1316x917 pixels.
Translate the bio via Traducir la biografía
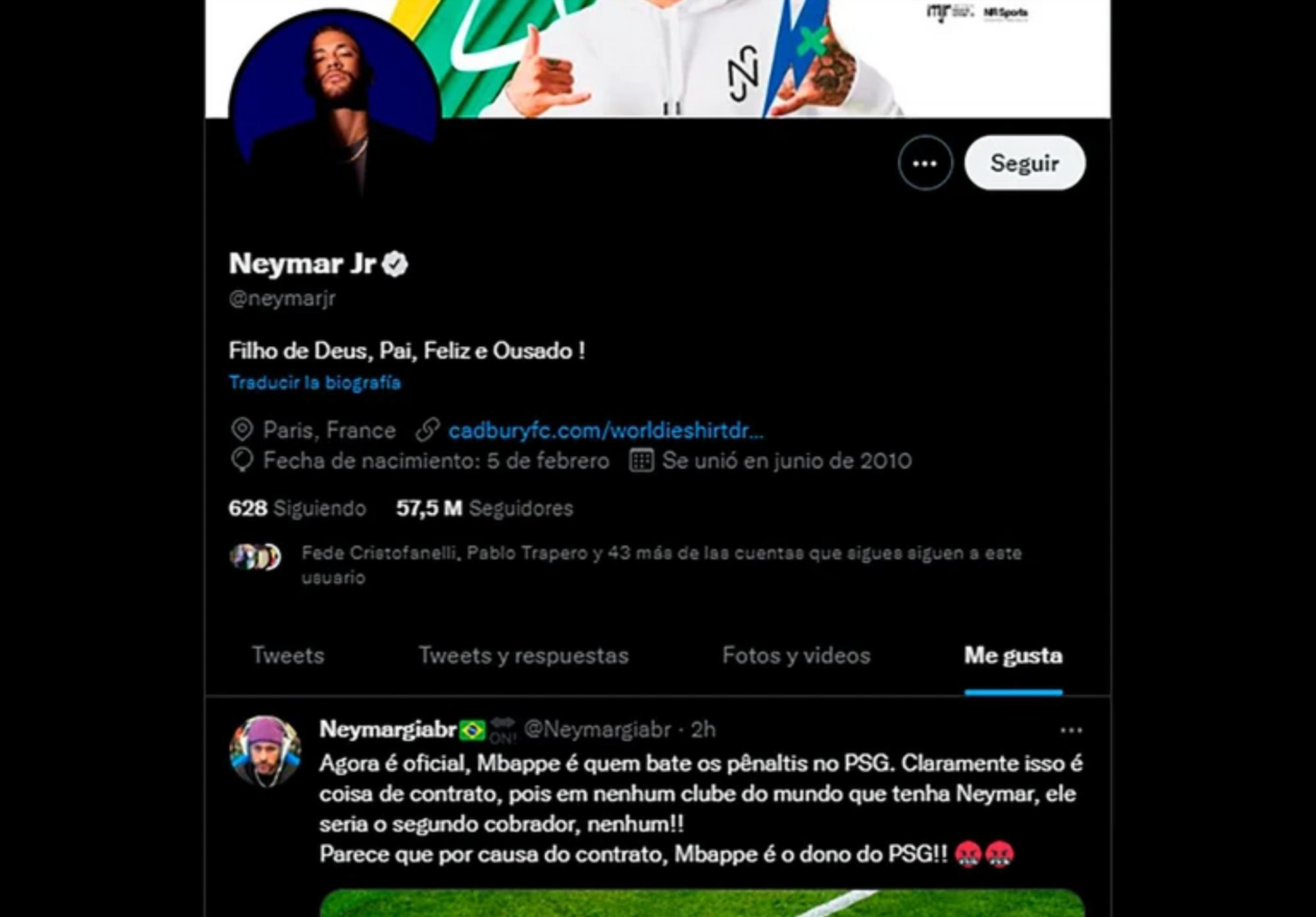pos(315,382)
